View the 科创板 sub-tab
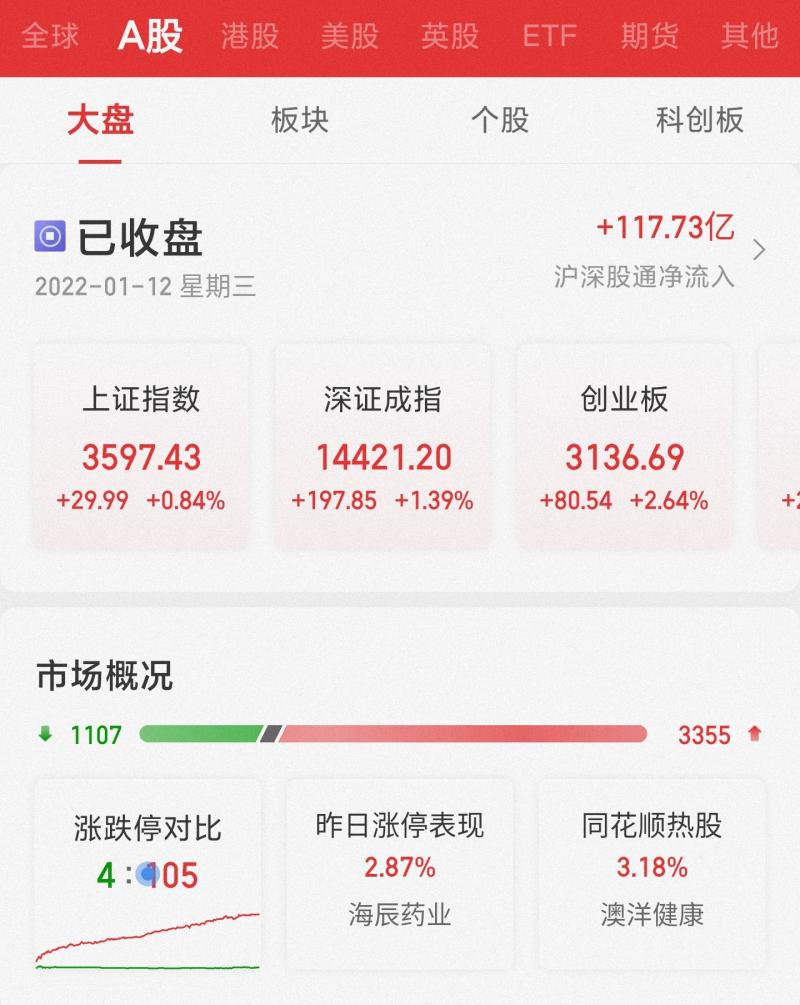This screenshot has width=800, height=1005. tap(700, 121)
